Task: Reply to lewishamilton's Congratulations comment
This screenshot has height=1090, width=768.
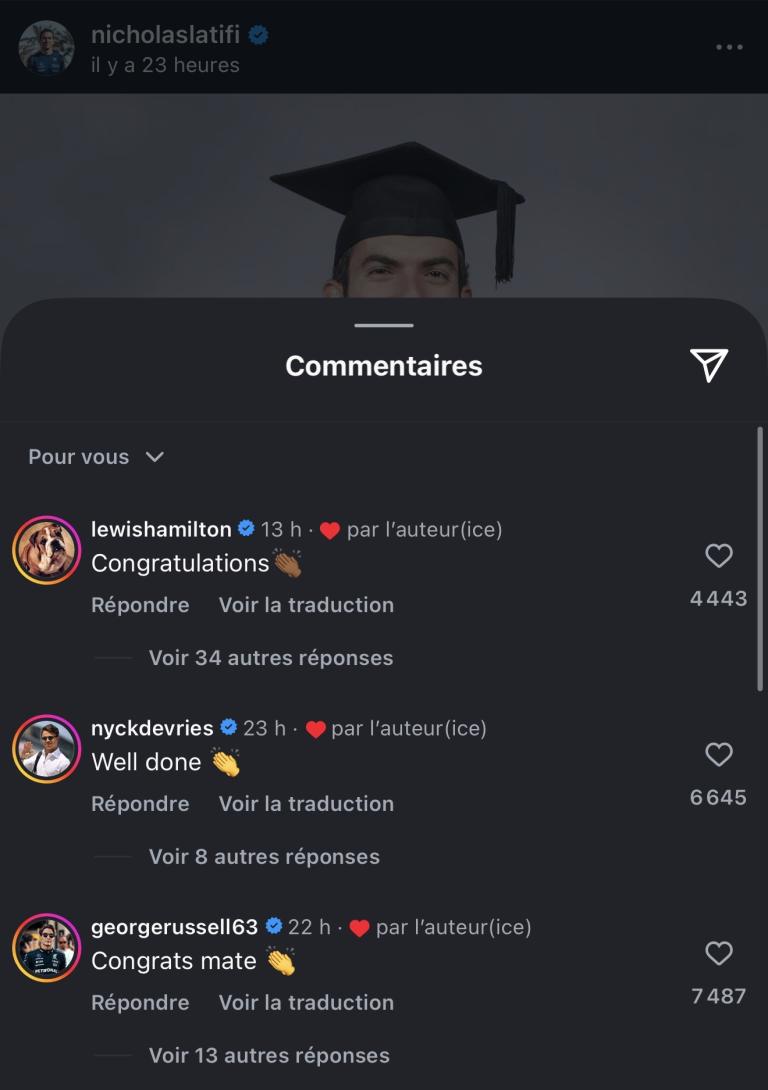Action: 140,605
